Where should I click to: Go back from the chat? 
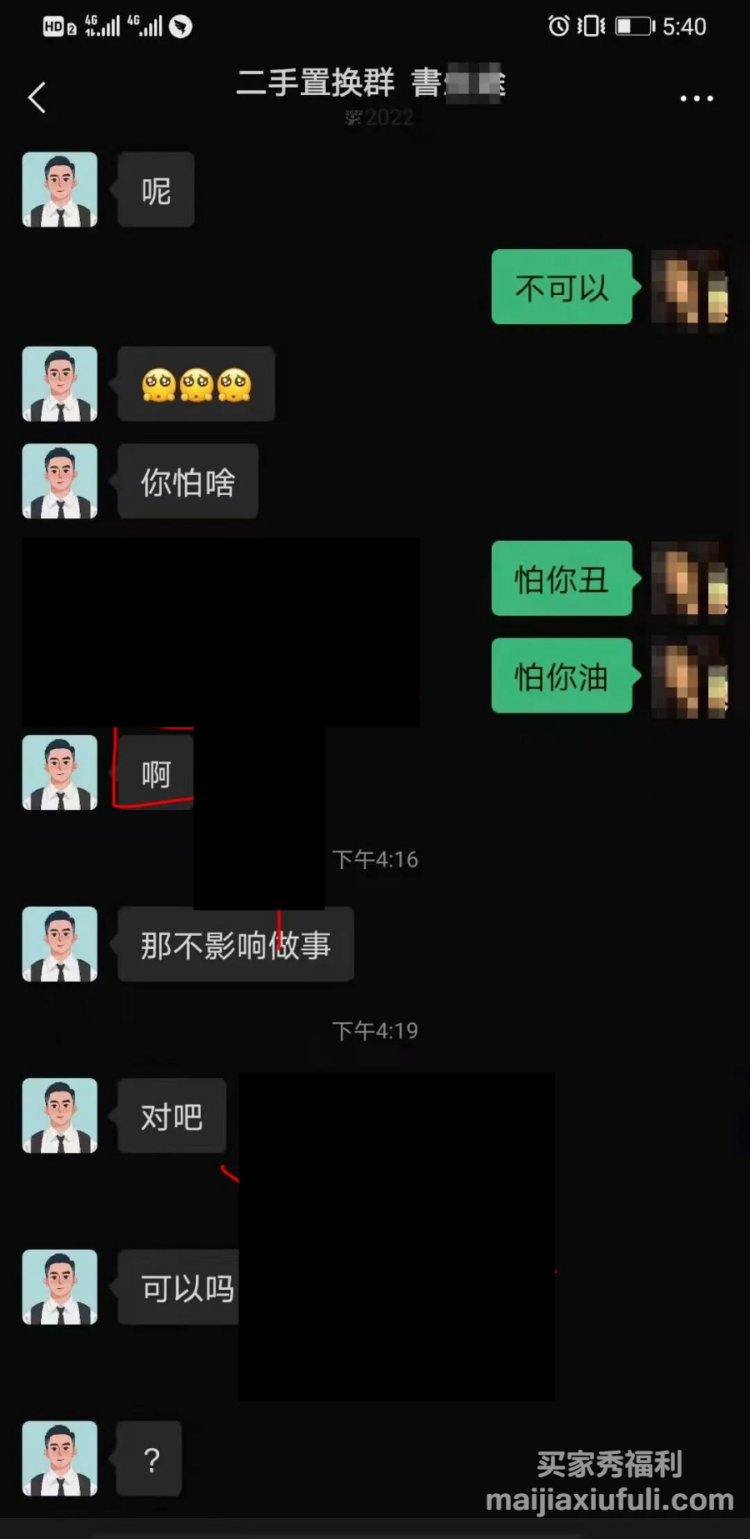click(x=37, y=98)
